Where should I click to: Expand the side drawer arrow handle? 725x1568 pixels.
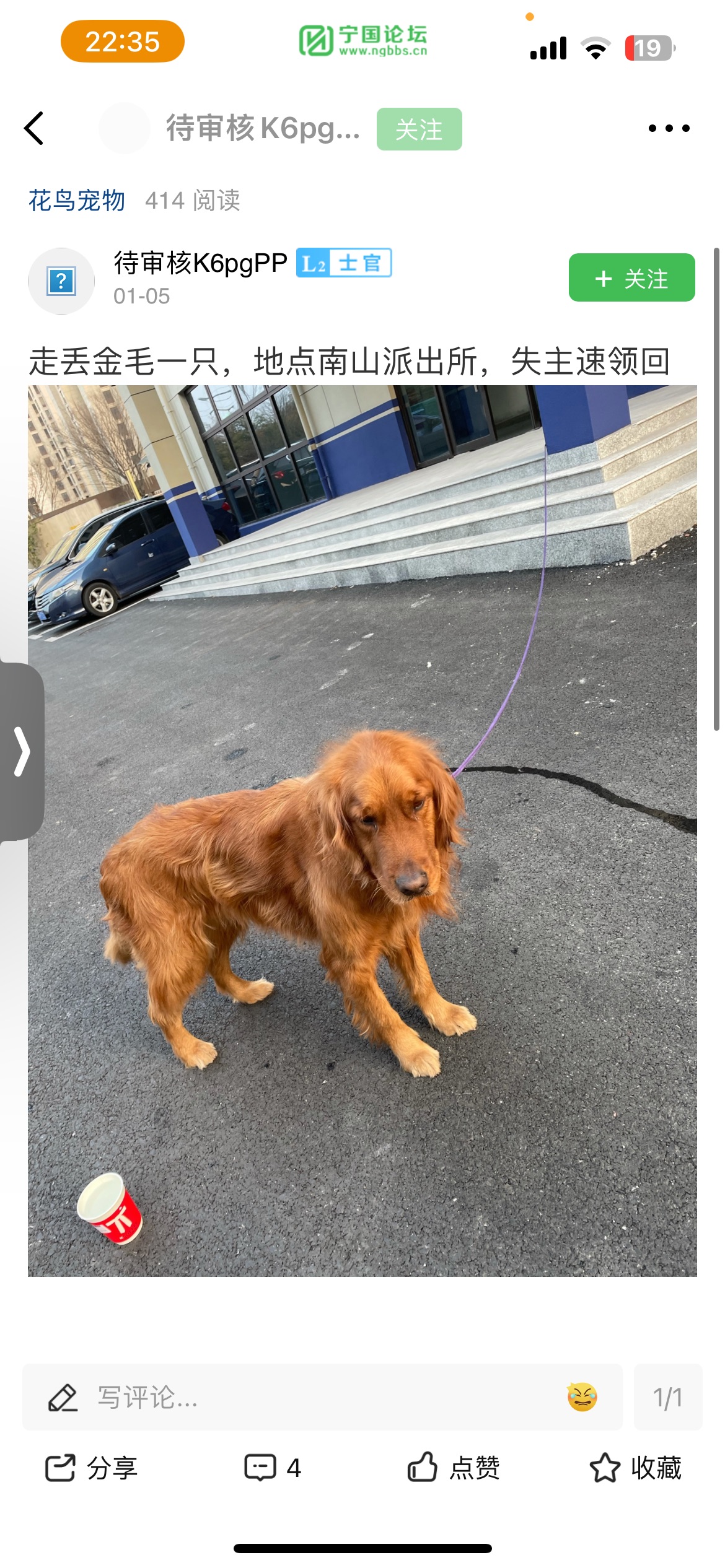22,751
